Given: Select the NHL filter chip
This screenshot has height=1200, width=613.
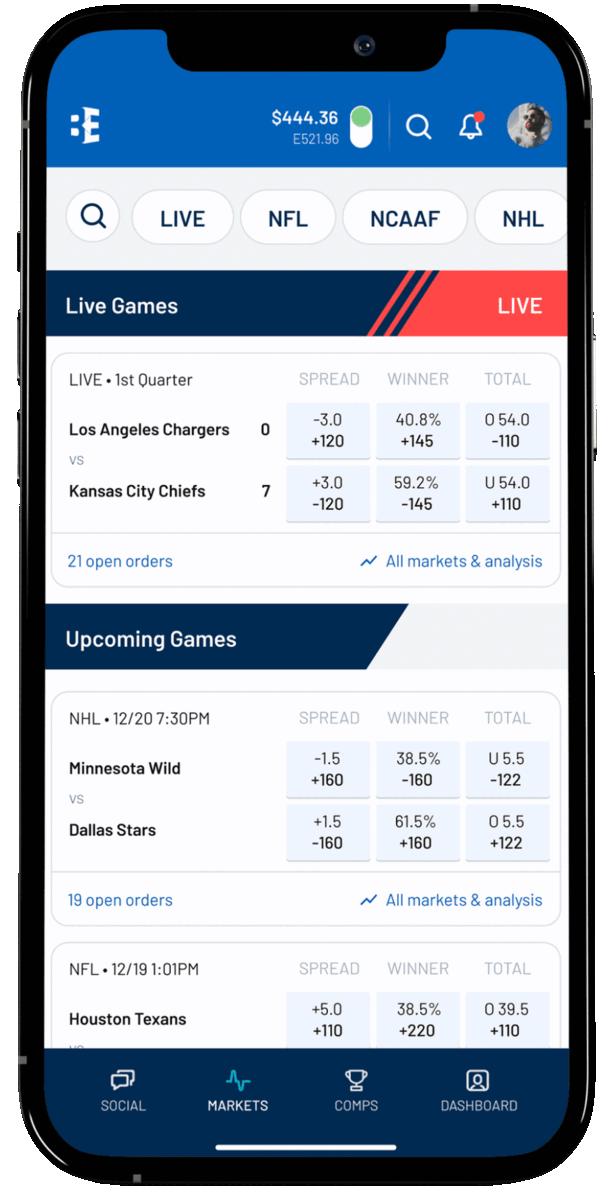Looking at the screenshot, I should (521, 218).
